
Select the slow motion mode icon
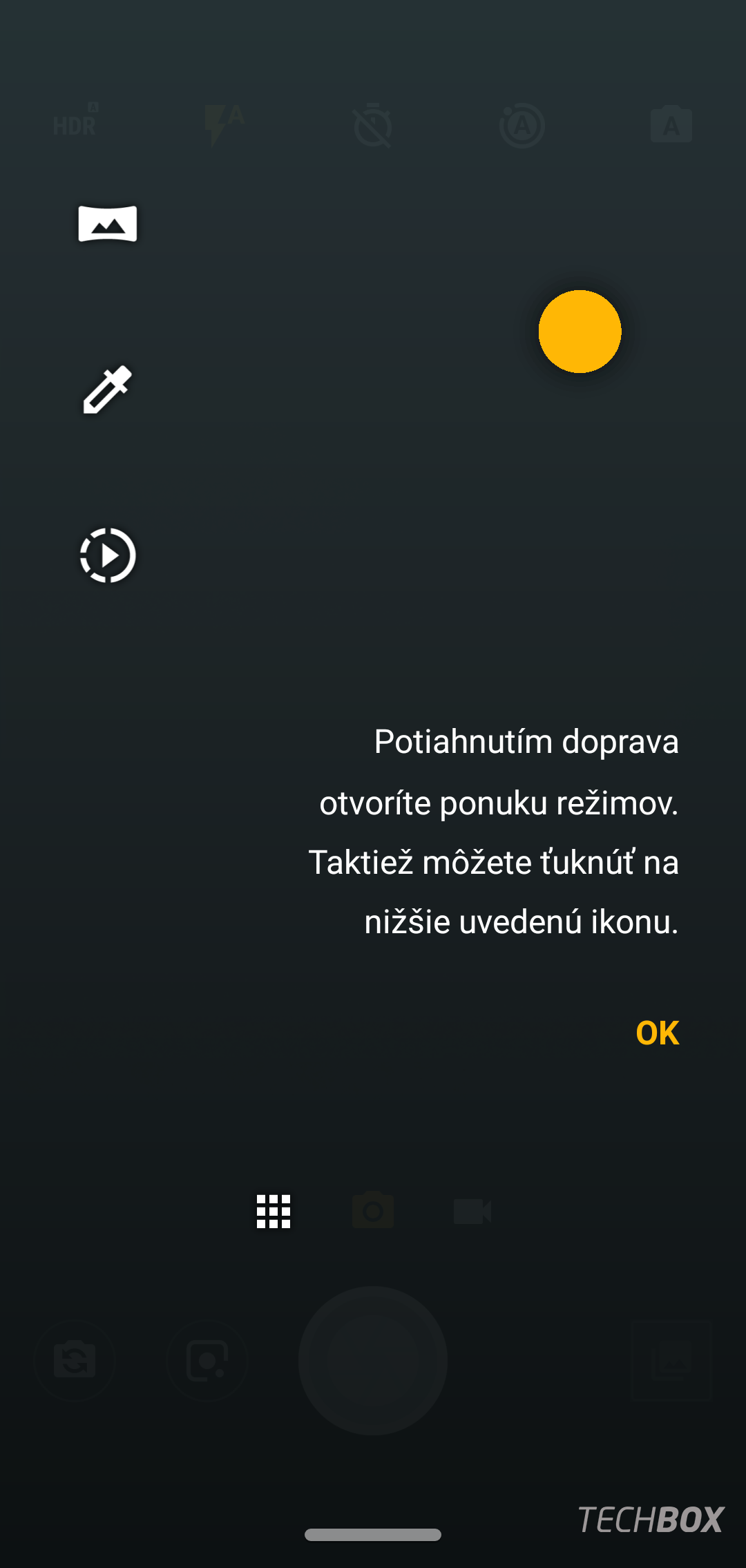[108, 555]
